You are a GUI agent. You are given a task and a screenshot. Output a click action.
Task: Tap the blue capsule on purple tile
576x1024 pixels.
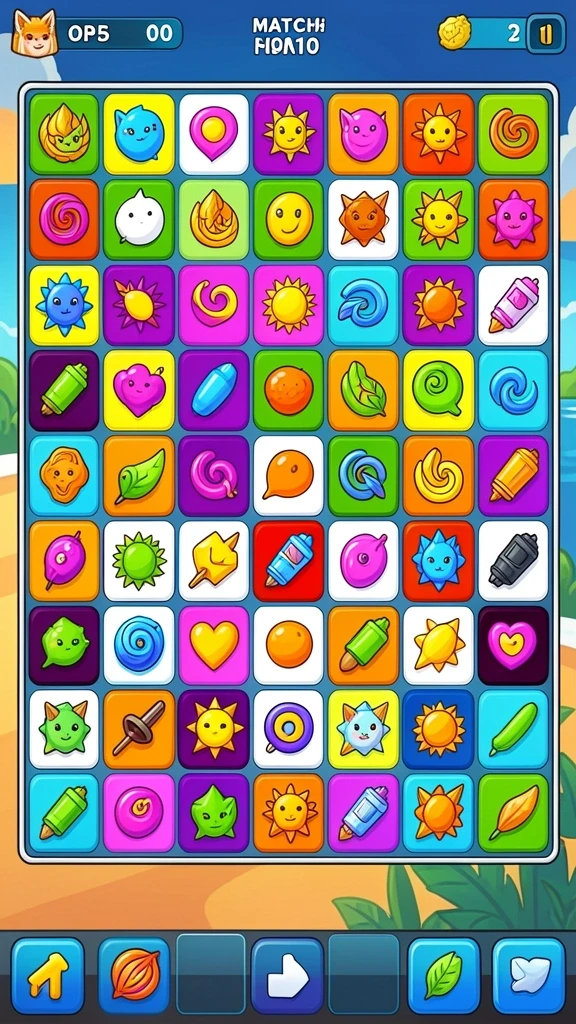214,391
